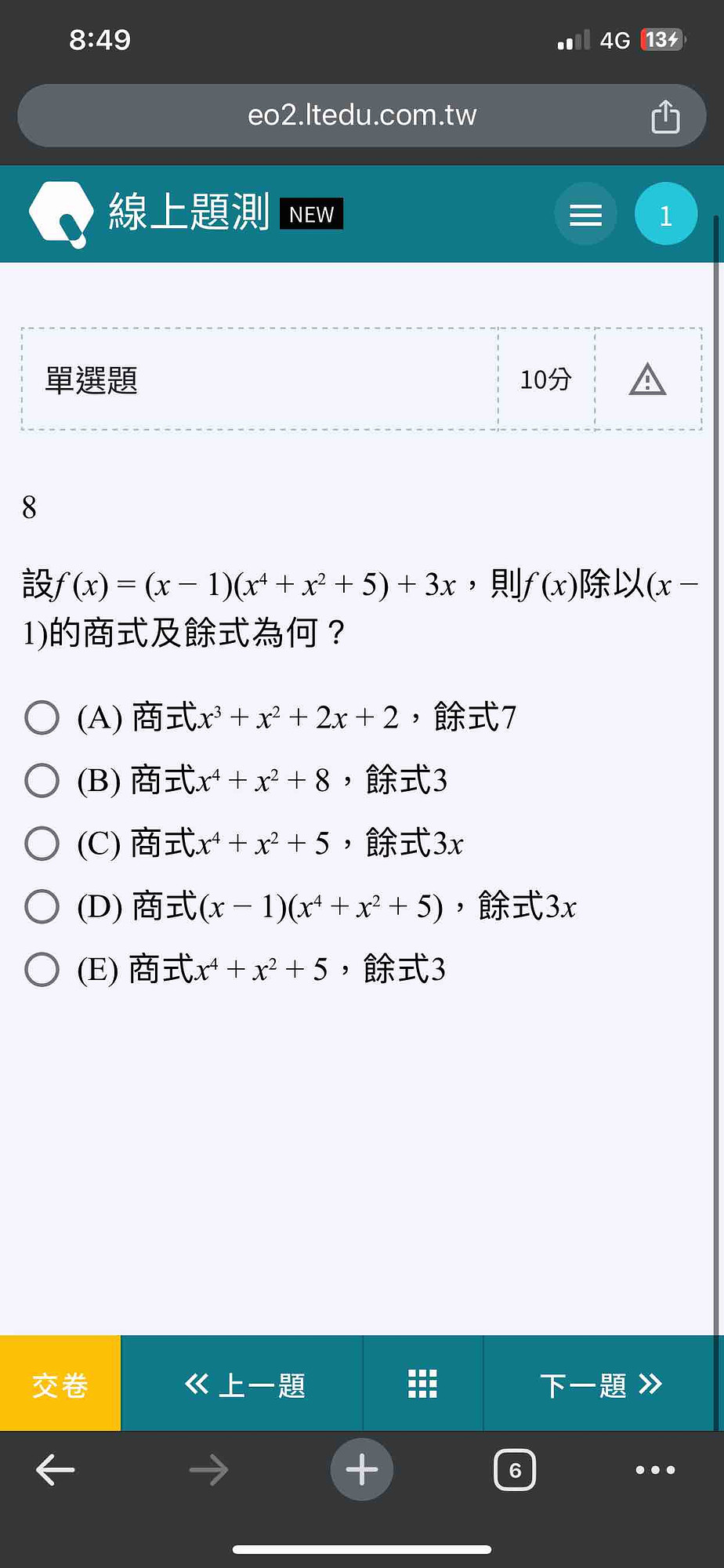Open the hamburger menu
Image resolution: width=724 pixels, height=1568 pixels.
click(x=585, y=214)
